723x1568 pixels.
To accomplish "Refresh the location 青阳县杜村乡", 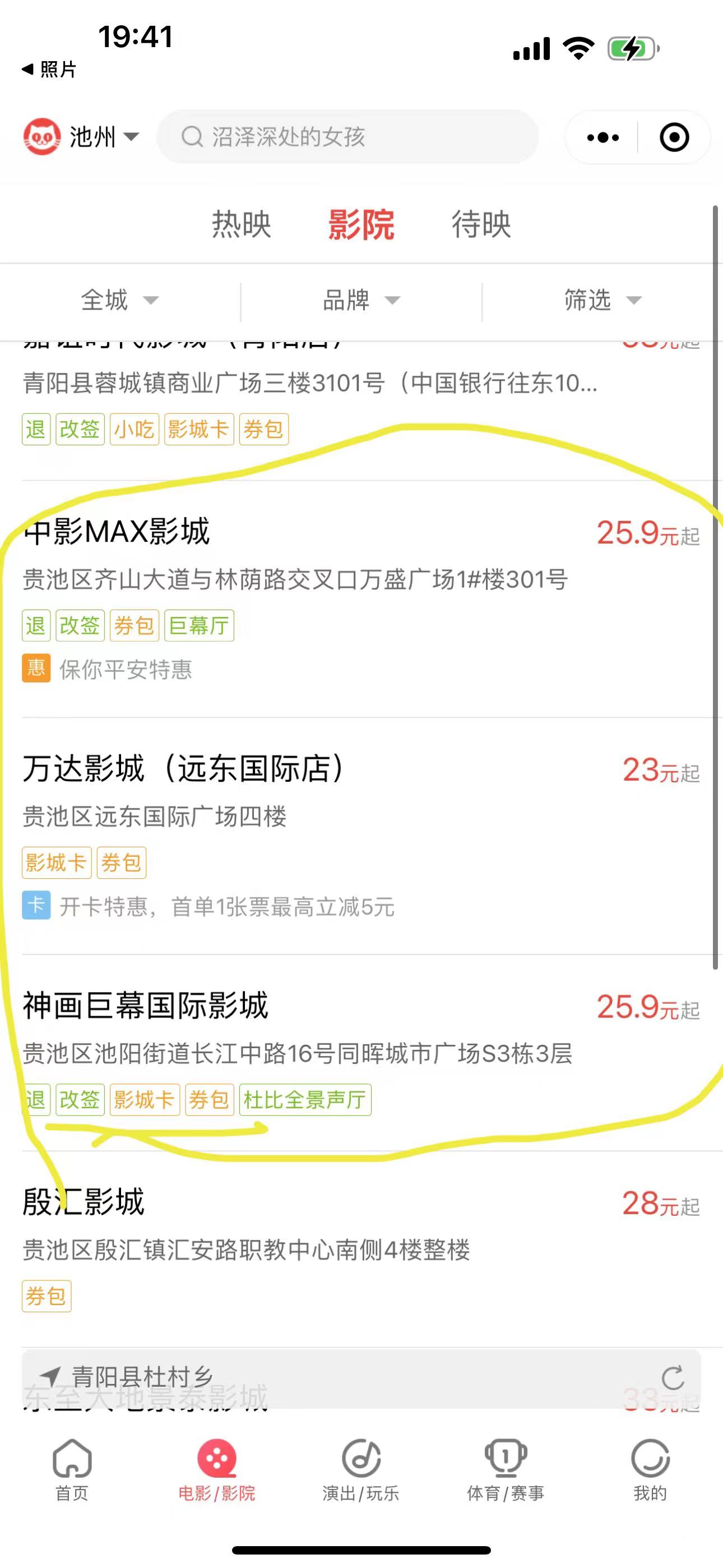I will [673, 1377].
